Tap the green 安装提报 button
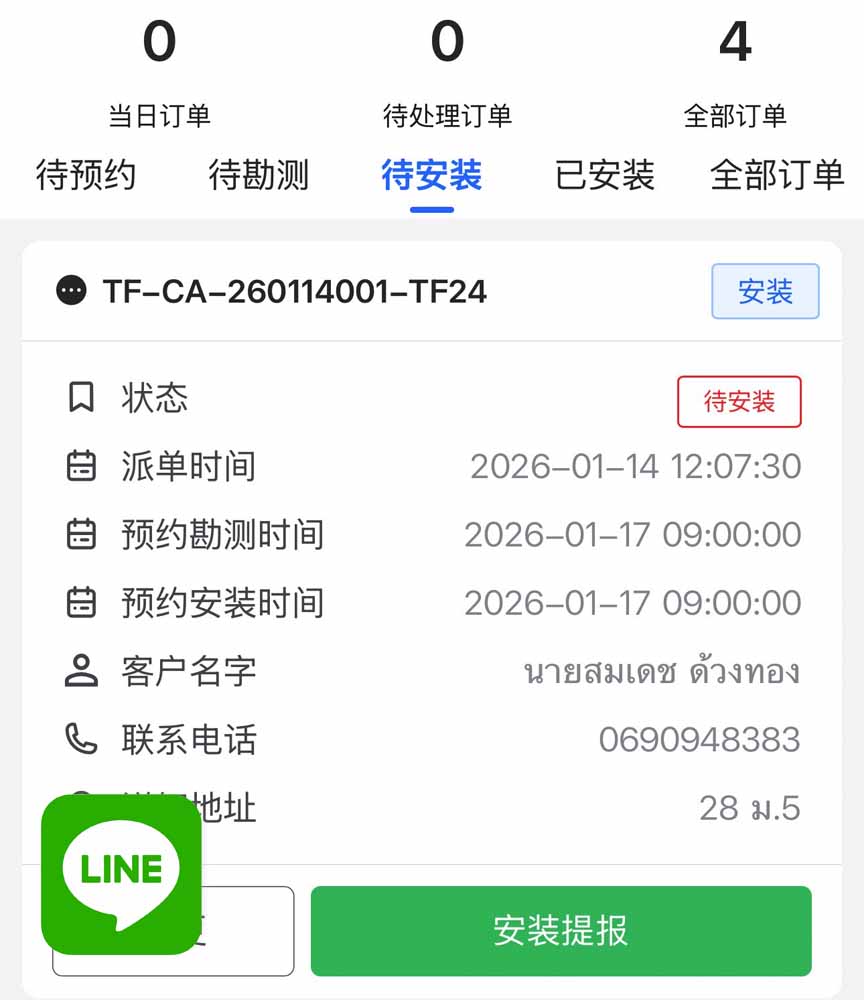This screenshot has width=864, height=1000. 561,930
